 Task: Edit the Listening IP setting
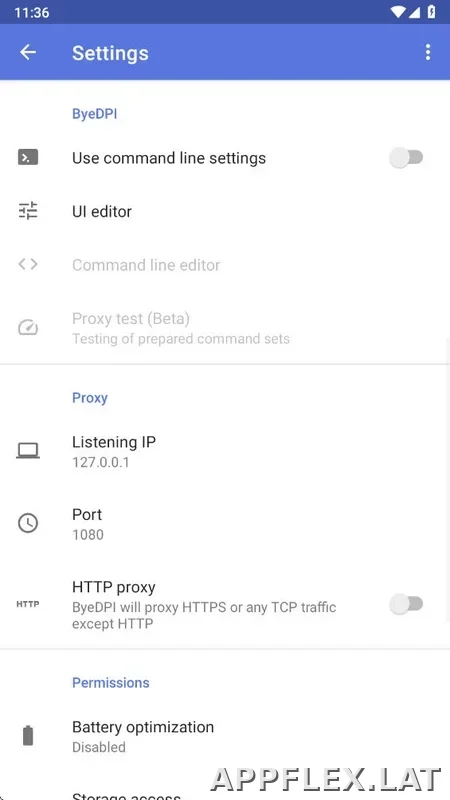pyautogui.click(x=225, y=451)
